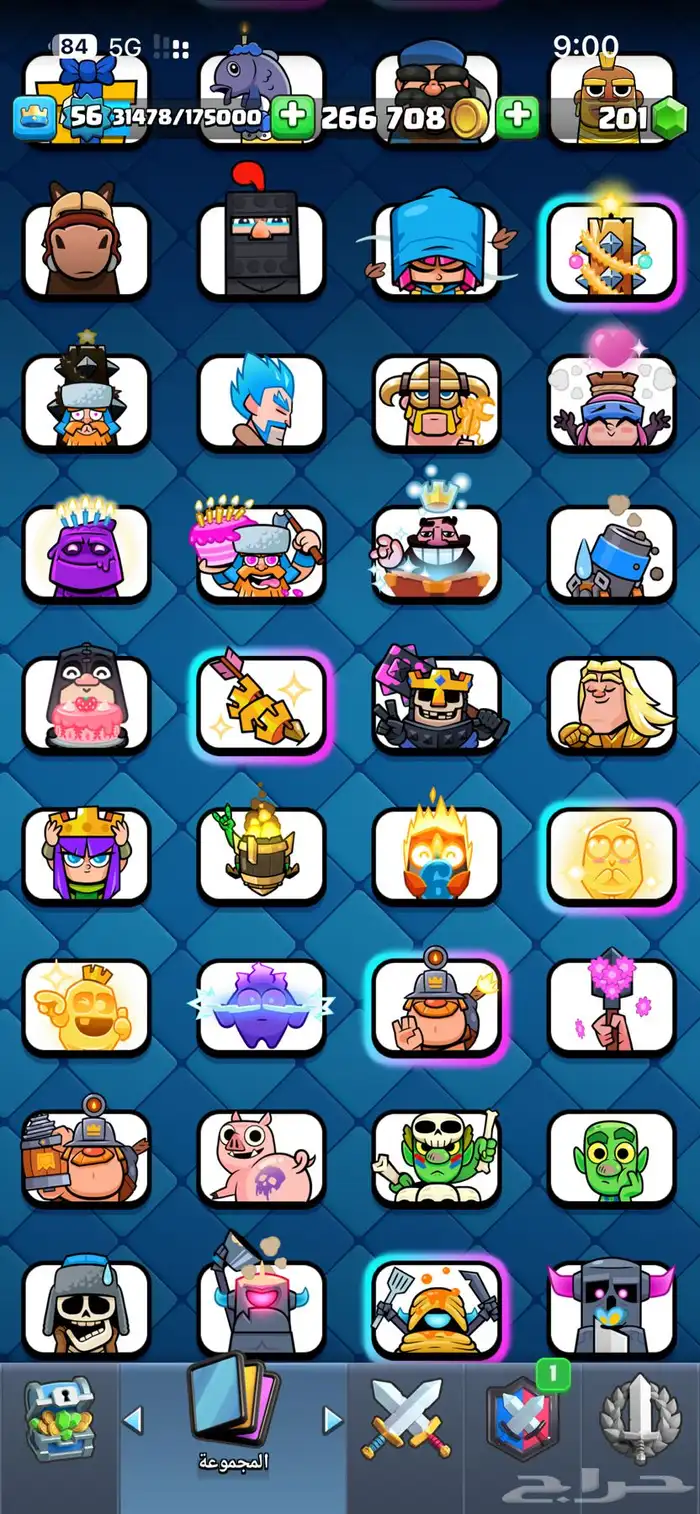The height and width of the screenshot is (1514, 700).
Task: Choose the purple-haired princess crown emote
Action: [x=86, y=855]
